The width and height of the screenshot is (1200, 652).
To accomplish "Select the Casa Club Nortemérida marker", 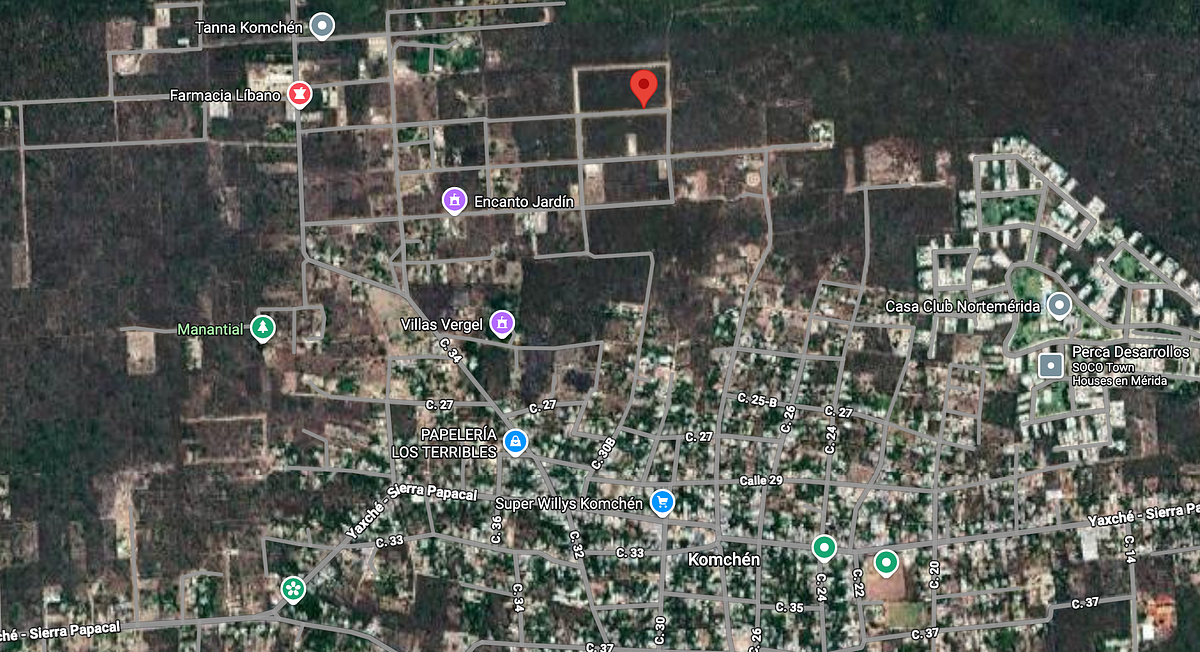I will (1058, 305).
